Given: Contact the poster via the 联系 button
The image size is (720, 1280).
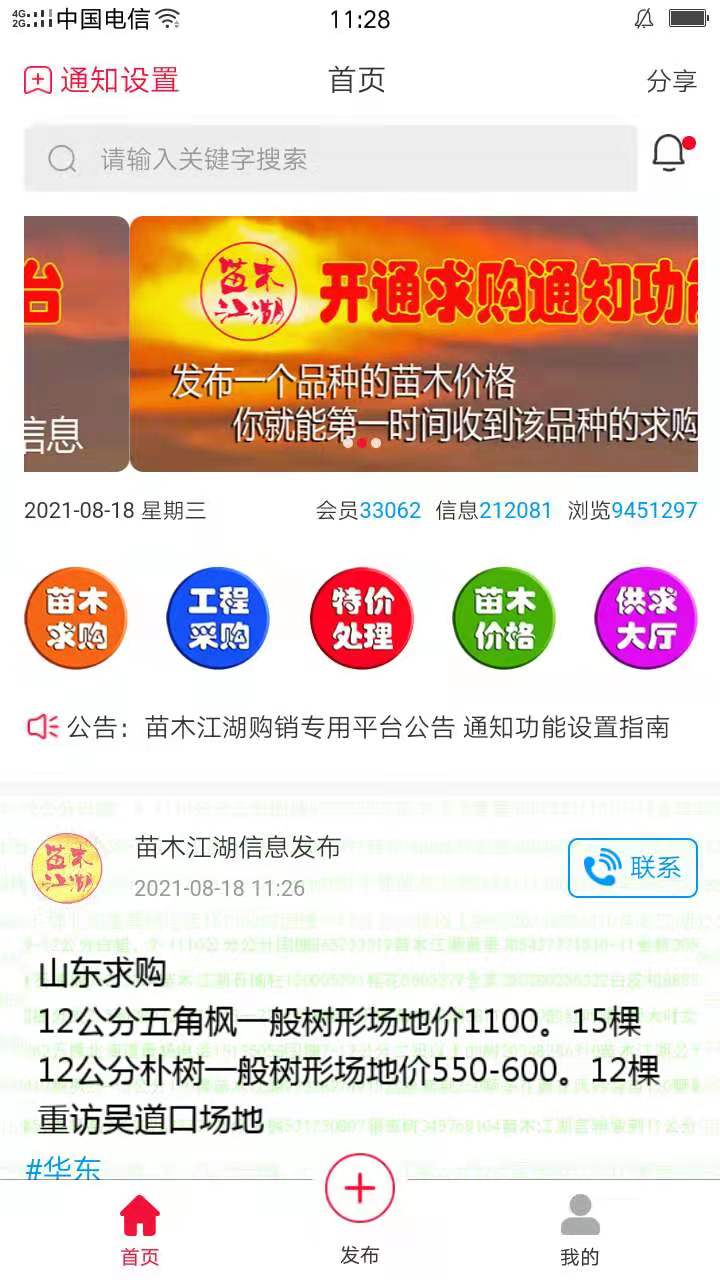Looking at the screenshot, I should [632, 868].
